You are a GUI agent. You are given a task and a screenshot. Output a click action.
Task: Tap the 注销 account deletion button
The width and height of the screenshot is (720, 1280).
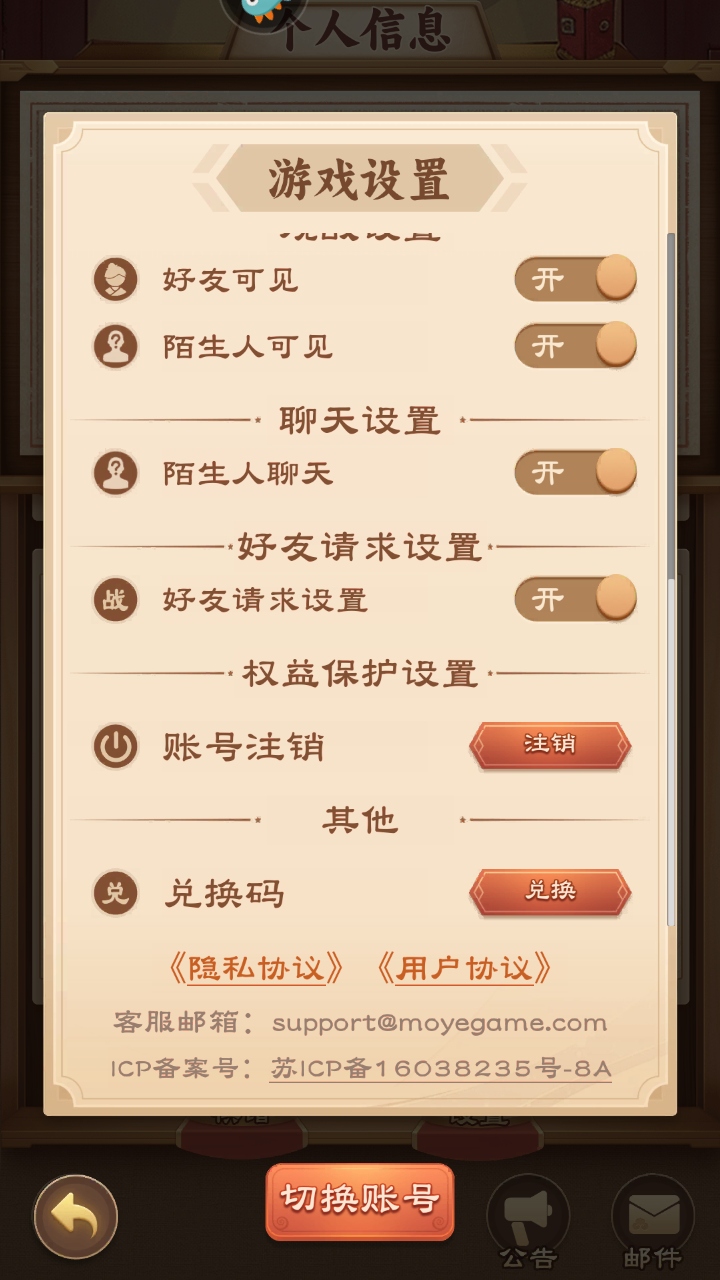click(x=550, y=745)
